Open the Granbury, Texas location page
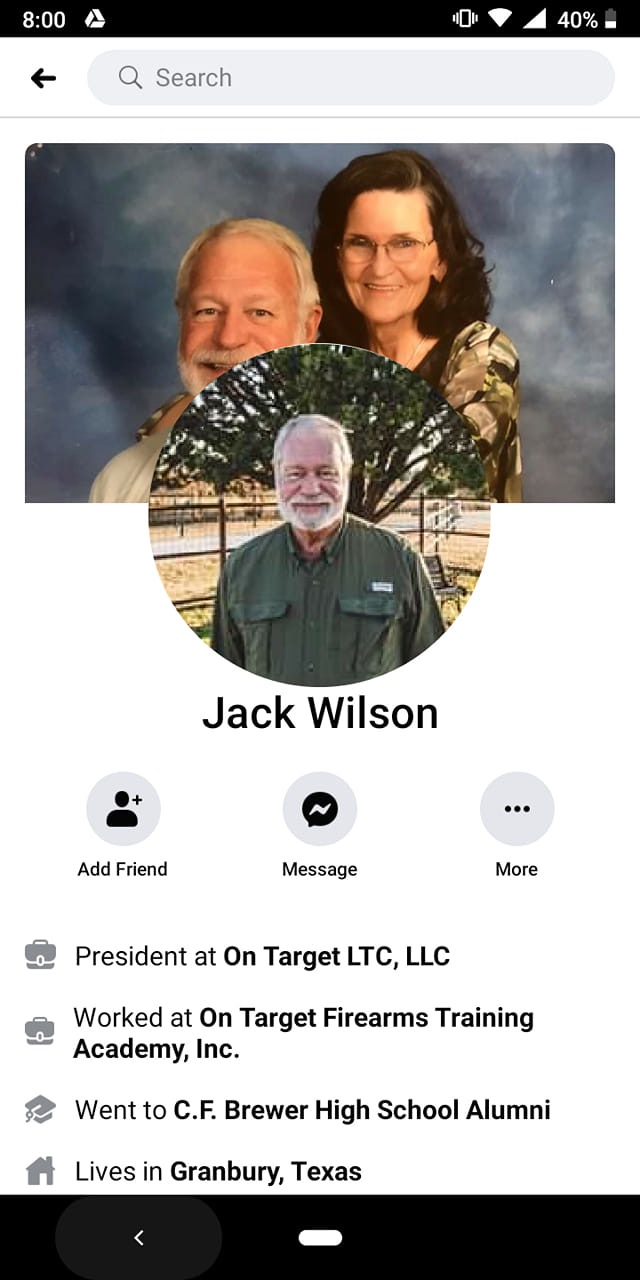The image size is (640, 1280). [x=266, y=1171]
